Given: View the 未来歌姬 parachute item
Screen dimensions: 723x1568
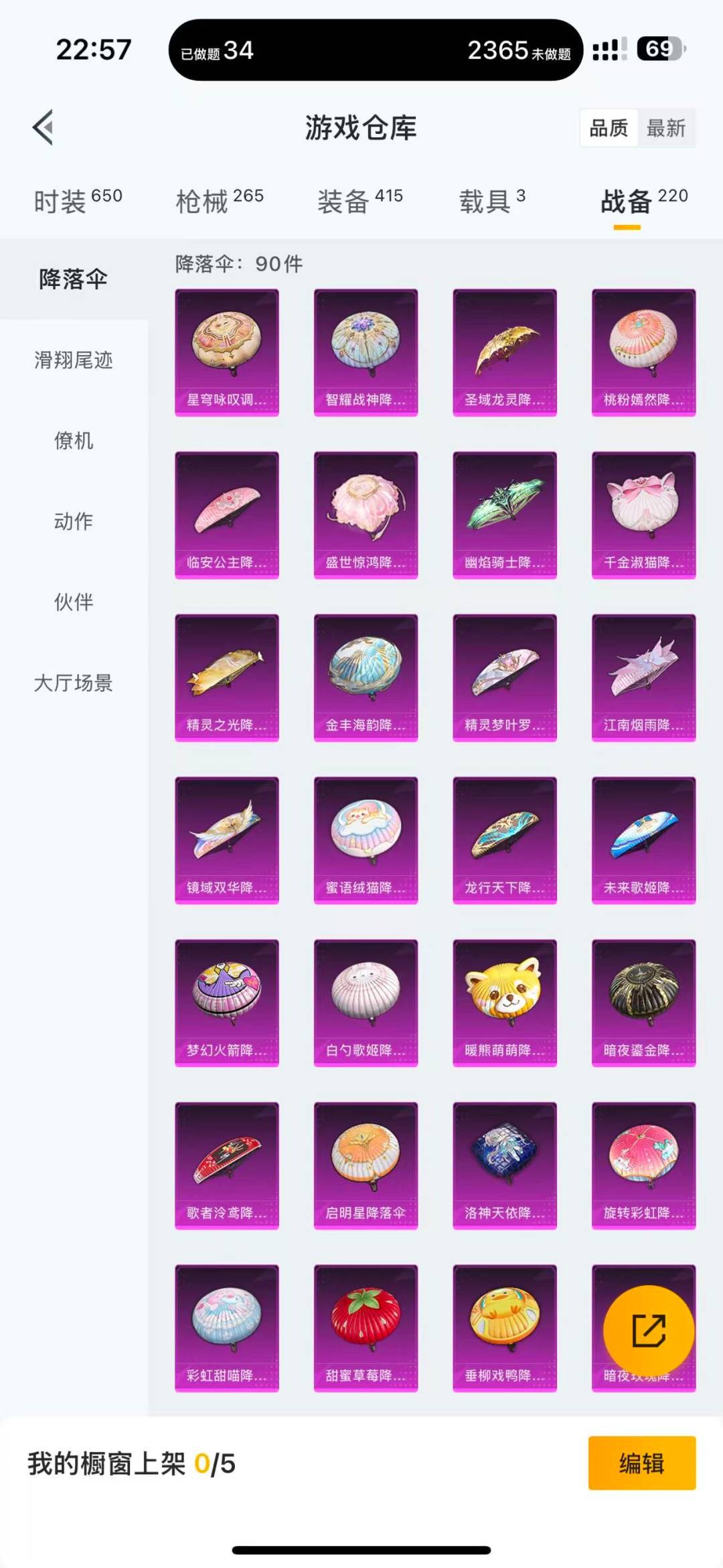Looking at the screenshot, I should [643, 840].
